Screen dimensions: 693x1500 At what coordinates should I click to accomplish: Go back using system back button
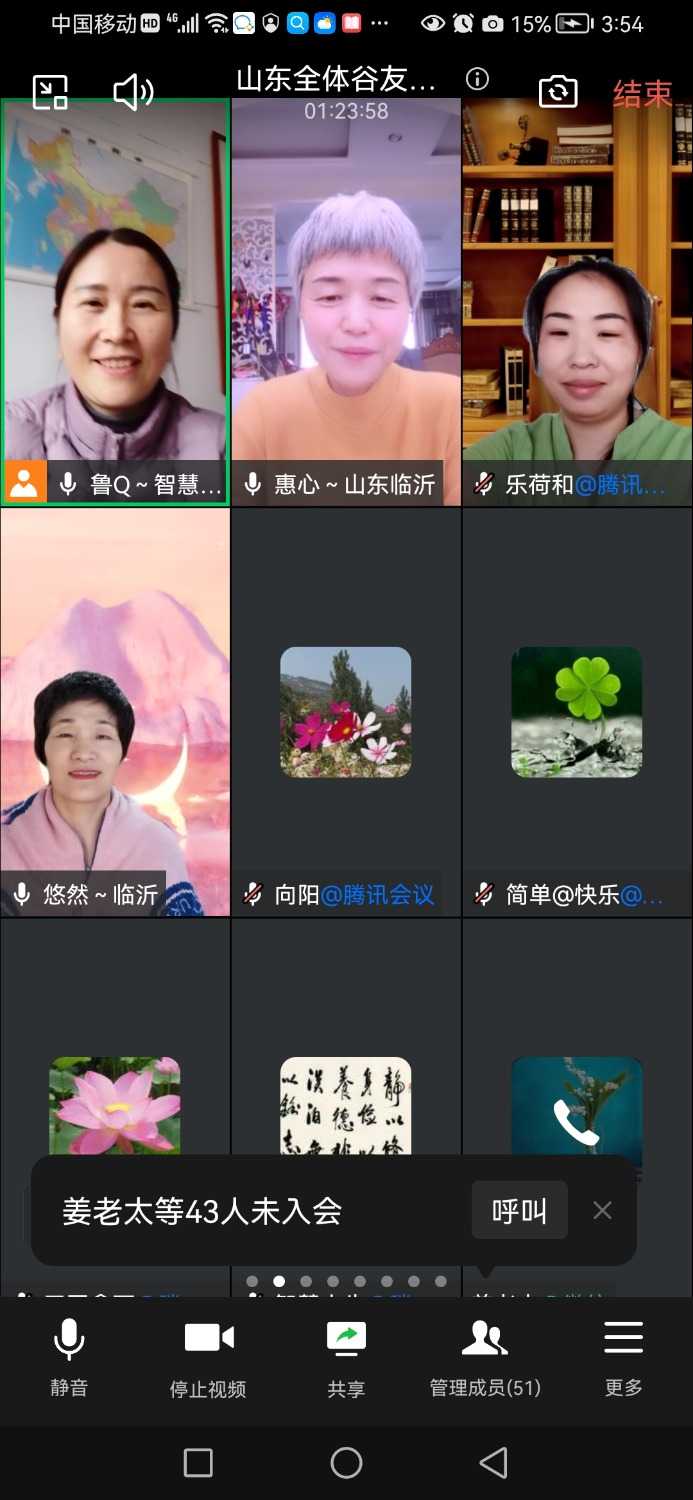(493, 1462)
